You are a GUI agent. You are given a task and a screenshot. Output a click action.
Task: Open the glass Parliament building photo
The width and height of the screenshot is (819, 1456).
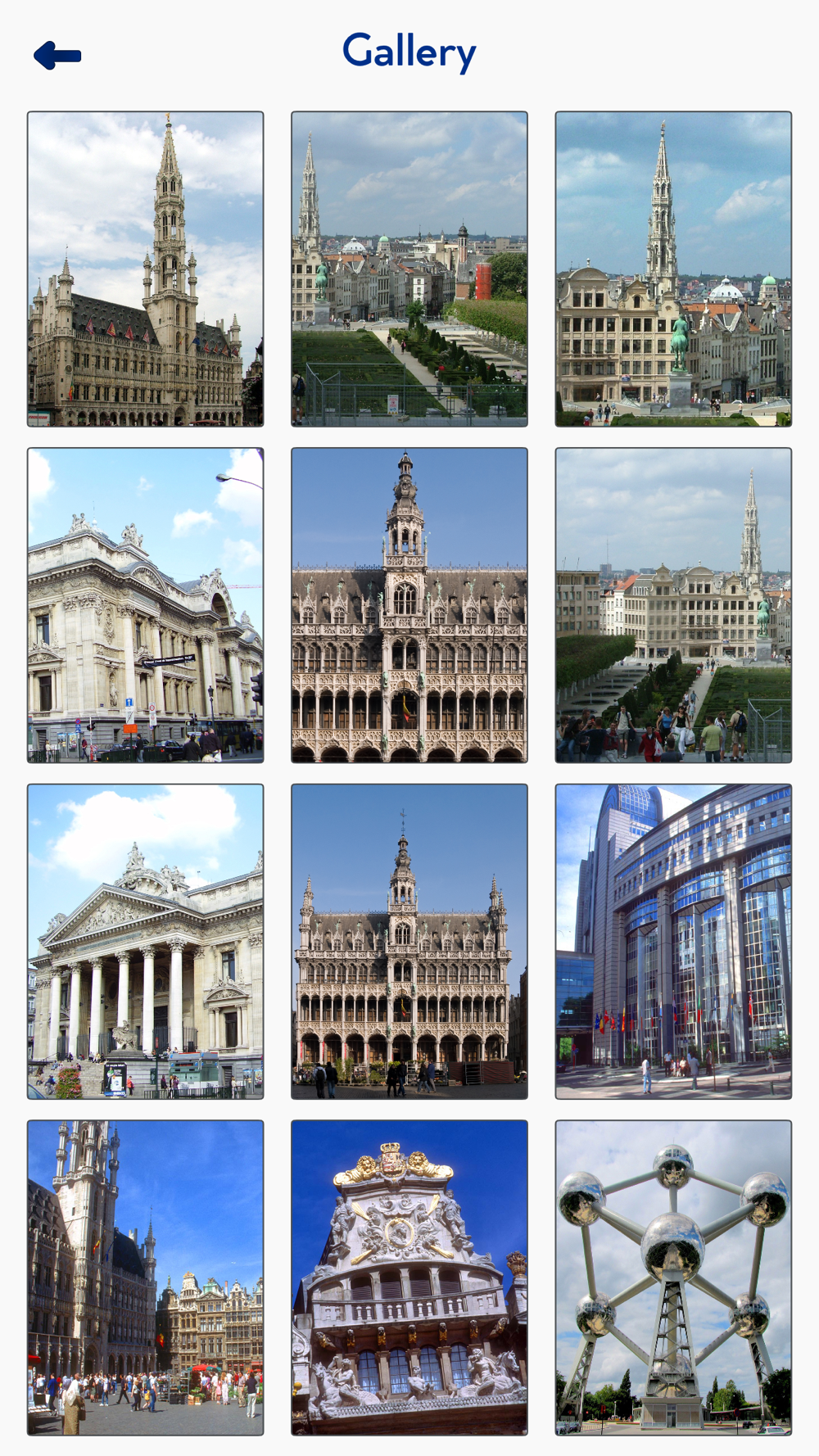click(673, 942)
